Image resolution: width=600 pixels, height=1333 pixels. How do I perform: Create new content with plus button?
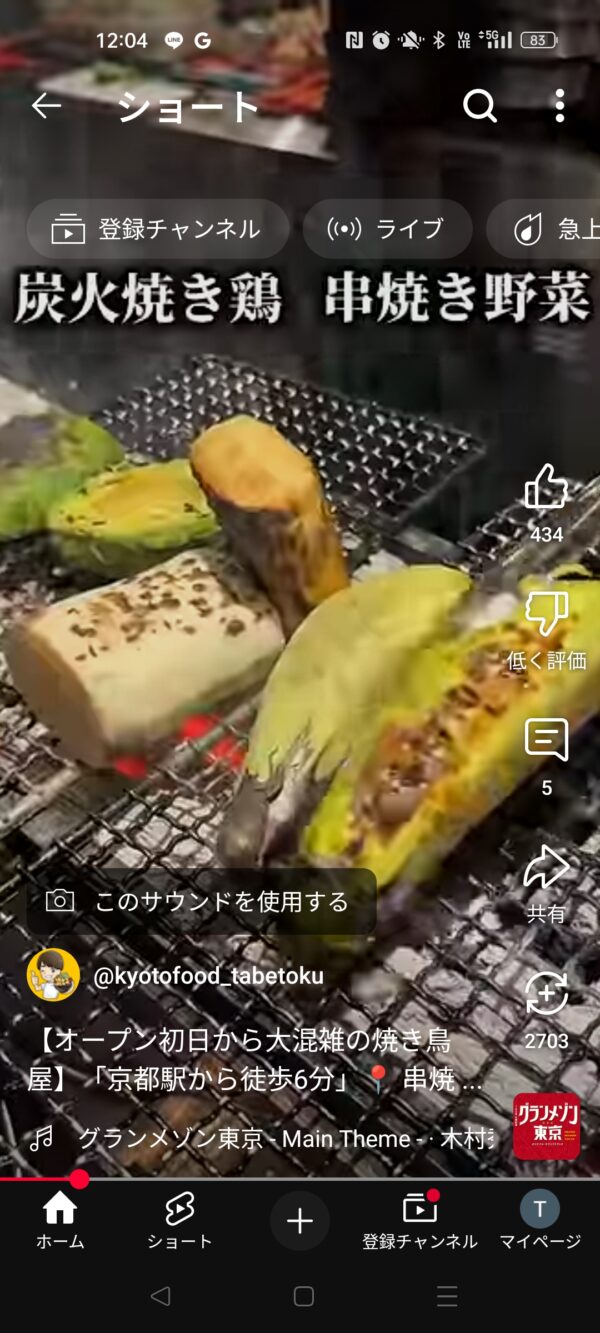click(x=300, y=1221)
